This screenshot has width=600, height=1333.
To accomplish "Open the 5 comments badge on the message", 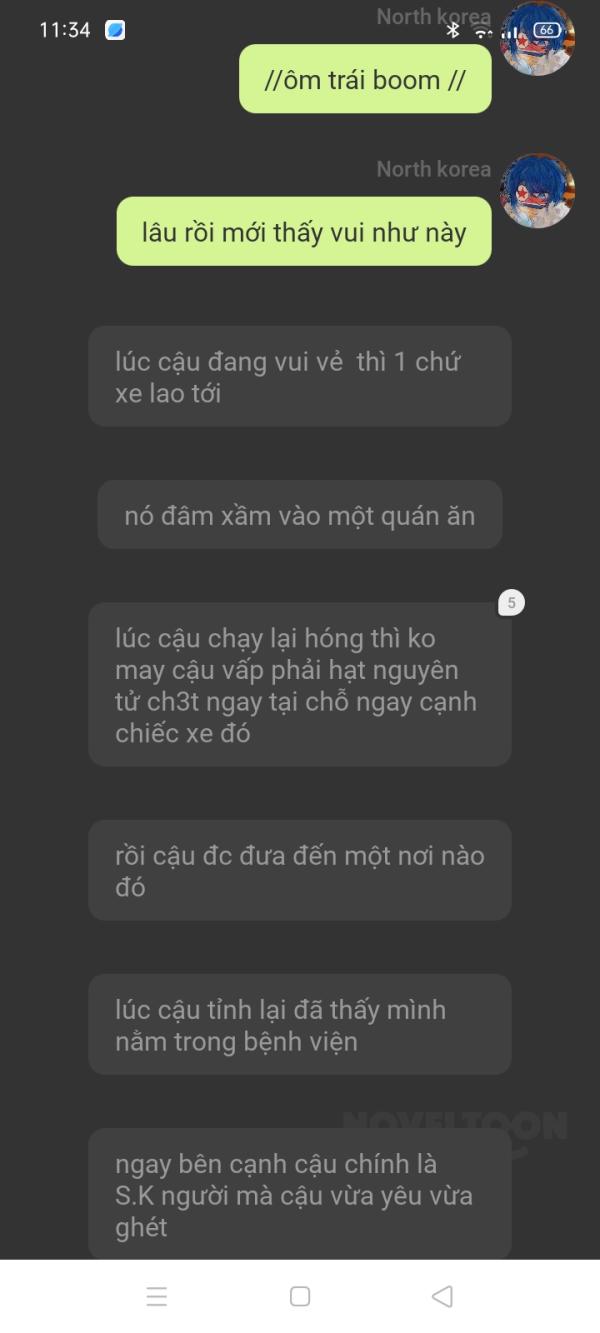I will [x=511, y=603].
